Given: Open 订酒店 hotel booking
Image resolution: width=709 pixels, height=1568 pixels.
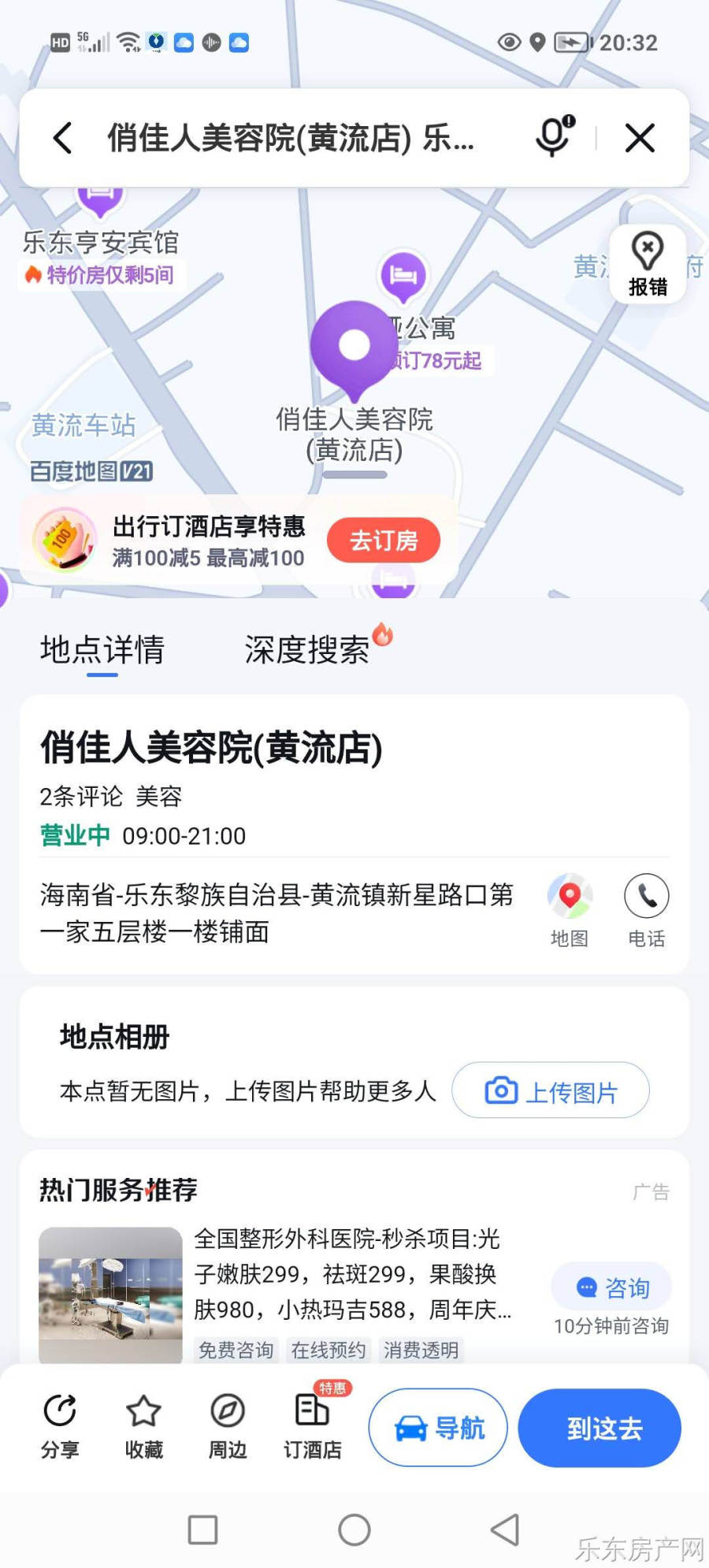Looking at the screenshot, I should pyautogui.click(x=313, y=1426).
